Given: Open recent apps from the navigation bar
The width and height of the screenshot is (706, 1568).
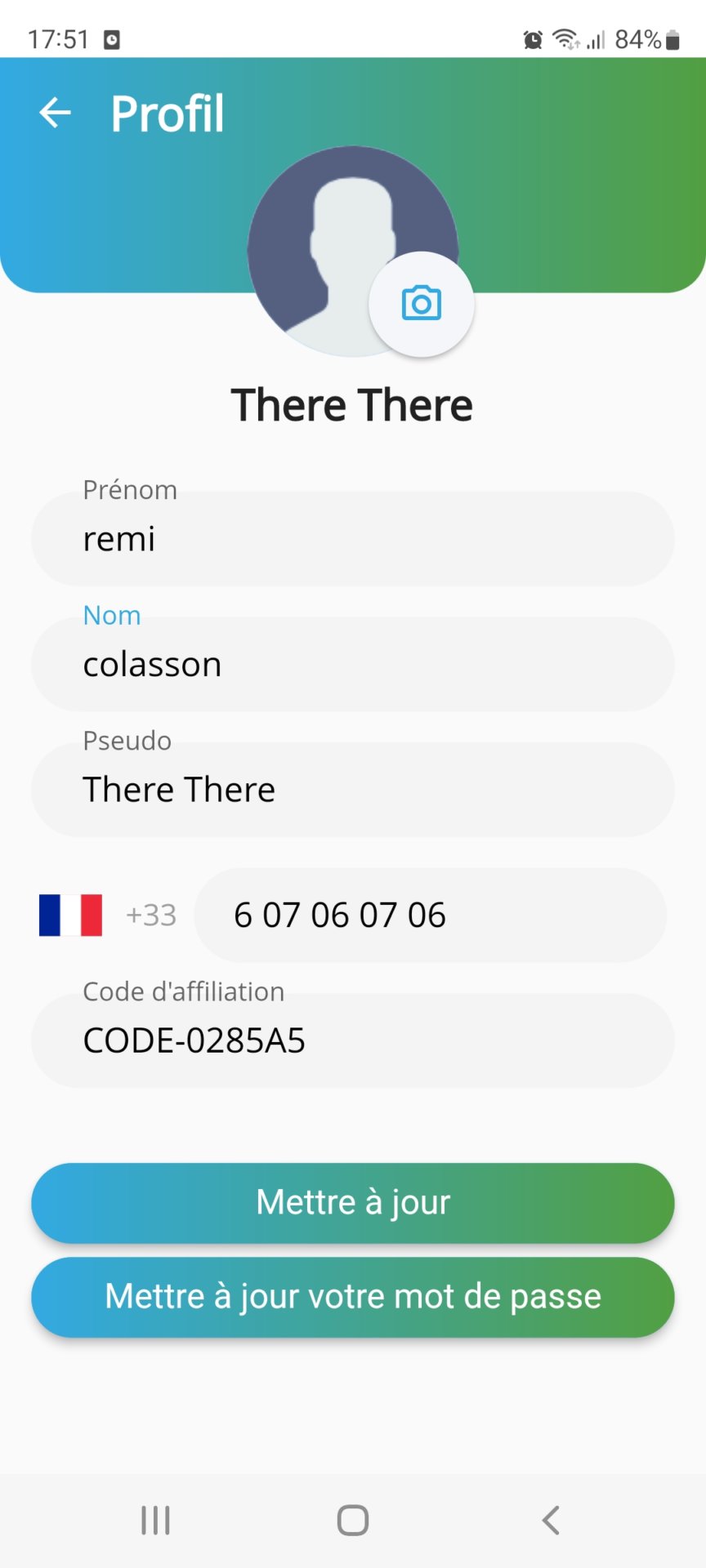Looking at the screenshot, I should click(x=155, y=1521).
